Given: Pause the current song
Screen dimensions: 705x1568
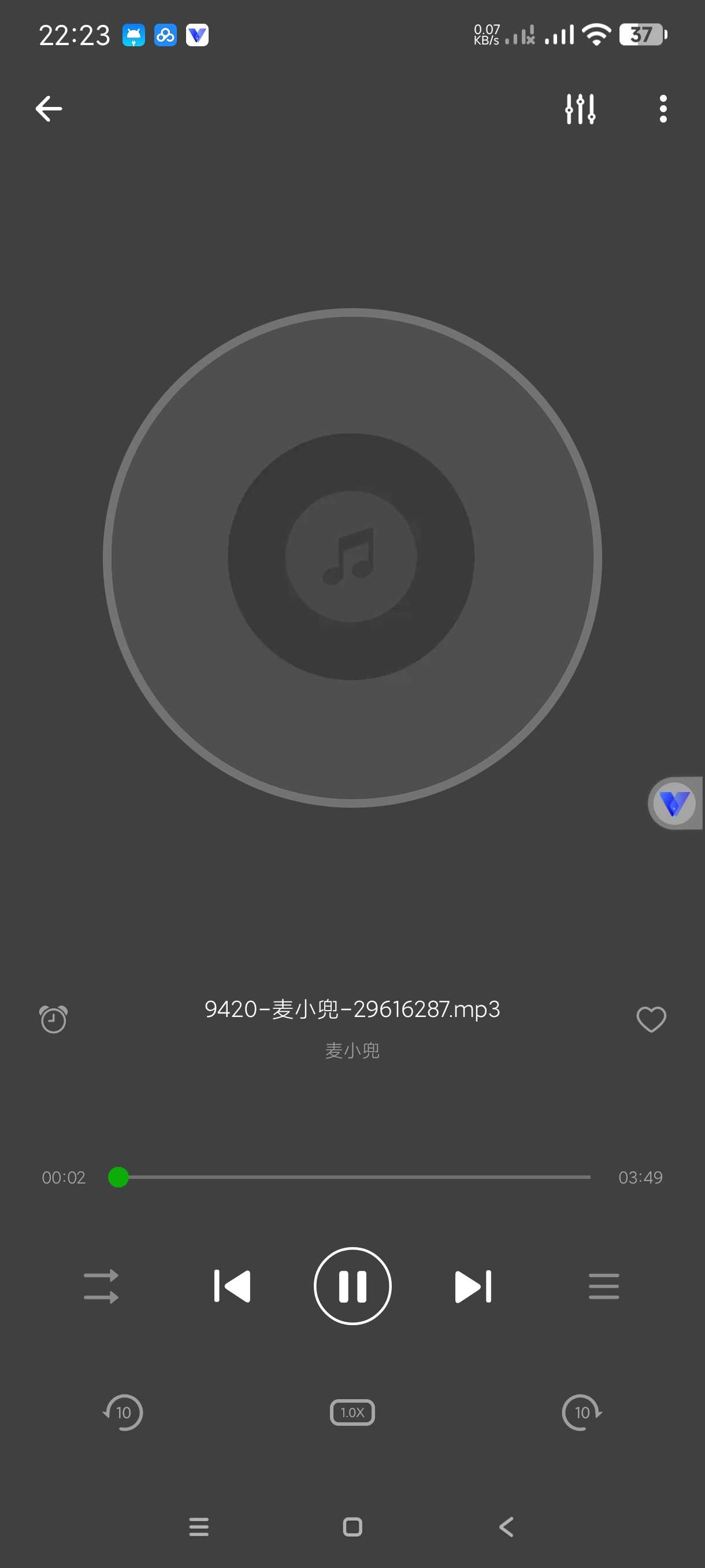Looking at the screenshot, I should point(352,1286).
